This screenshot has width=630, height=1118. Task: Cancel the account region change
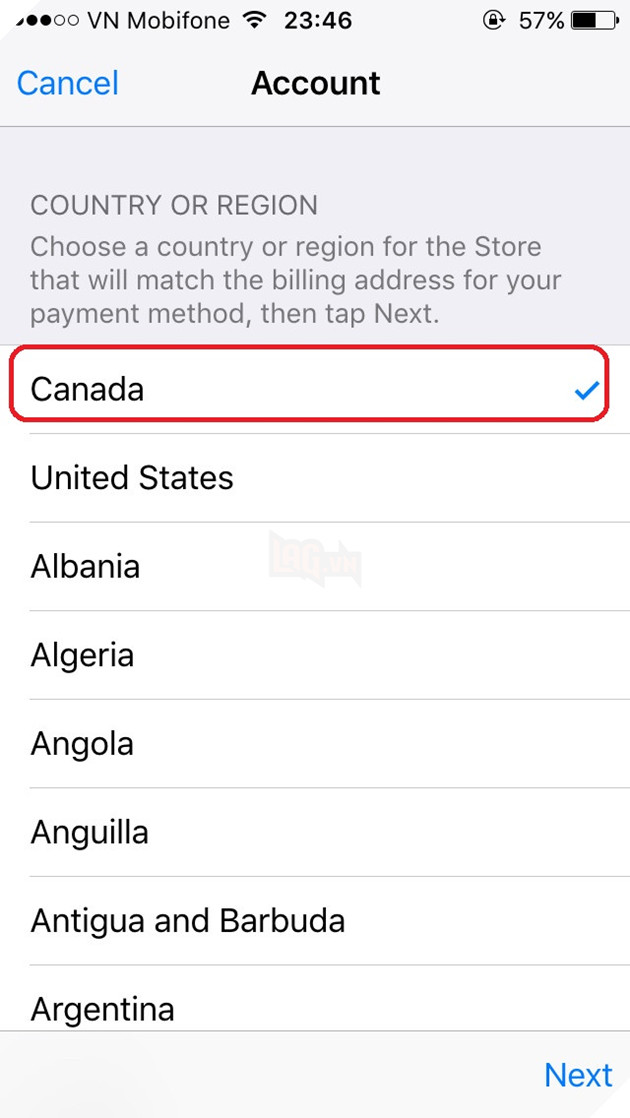pyautogui.click(x=68, y=83)
